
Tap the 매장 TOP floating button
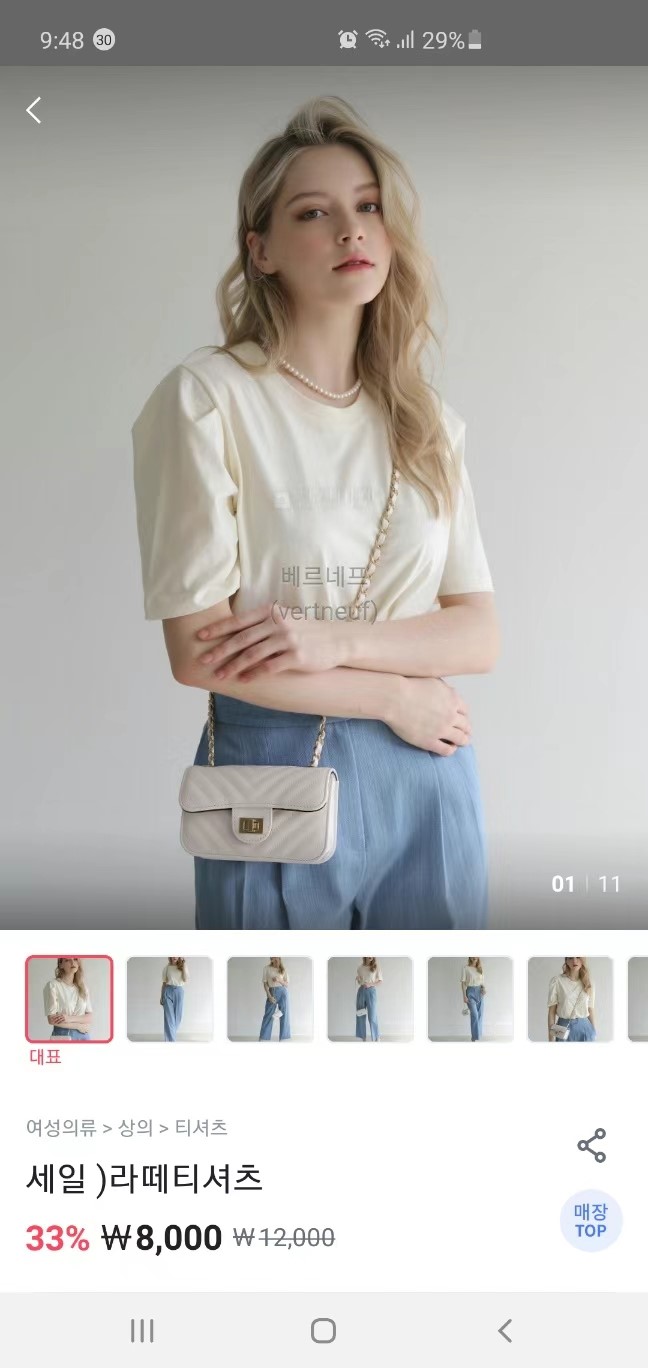[x=590, y=1220]
